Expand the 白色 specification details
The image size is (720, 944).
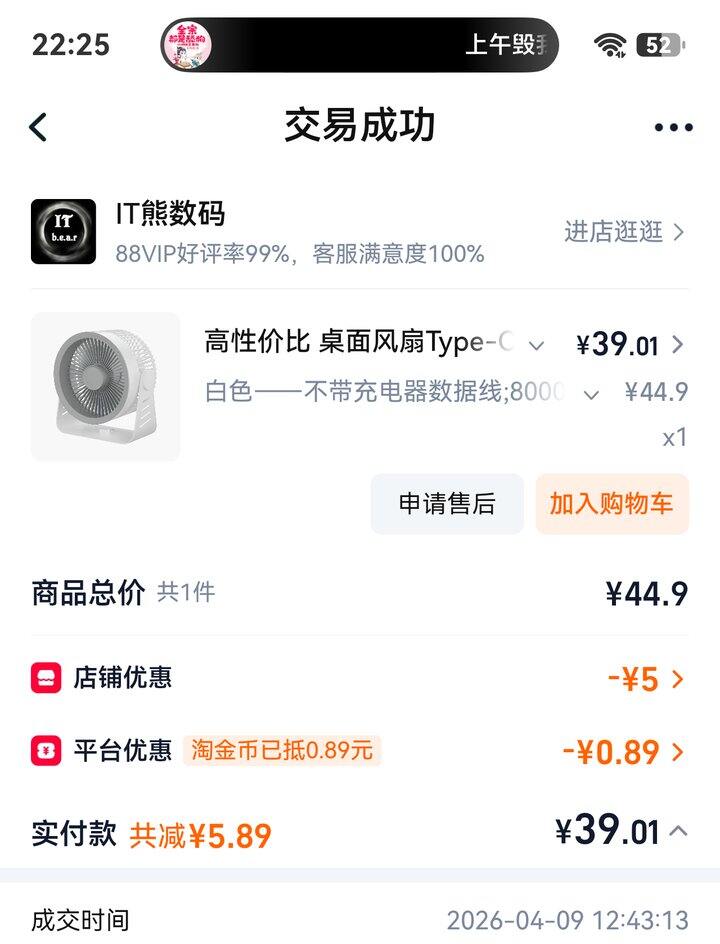coord(591,394)
